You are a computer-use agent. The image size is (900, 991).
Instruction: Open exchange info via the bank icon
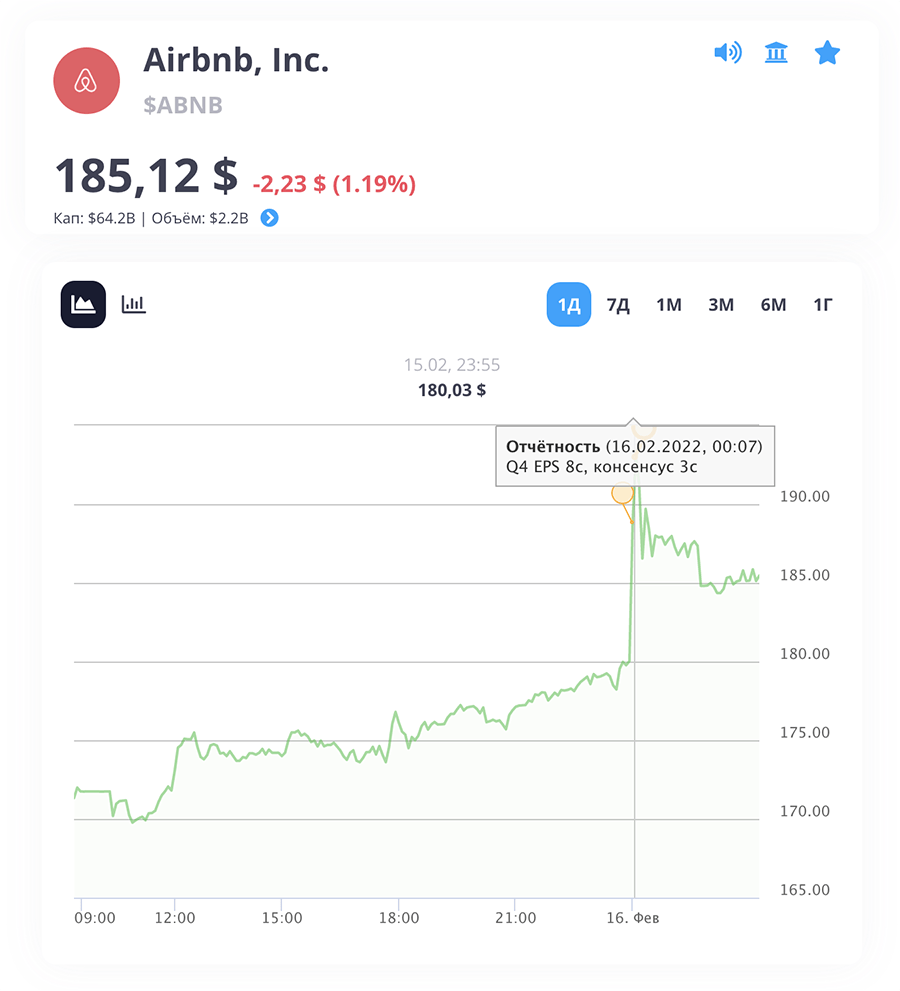point(777,53)
